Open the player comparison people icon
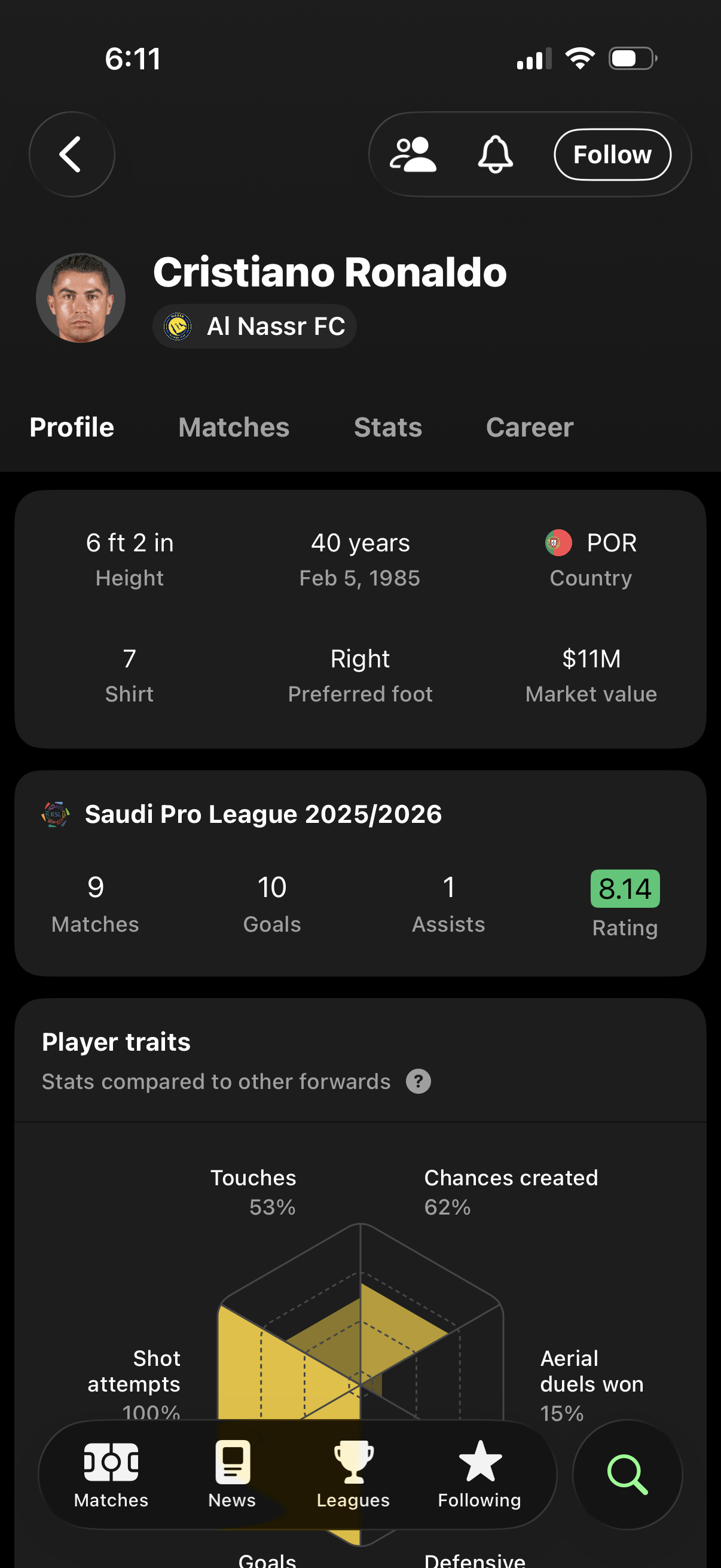721x1568 pixels. 413,155
